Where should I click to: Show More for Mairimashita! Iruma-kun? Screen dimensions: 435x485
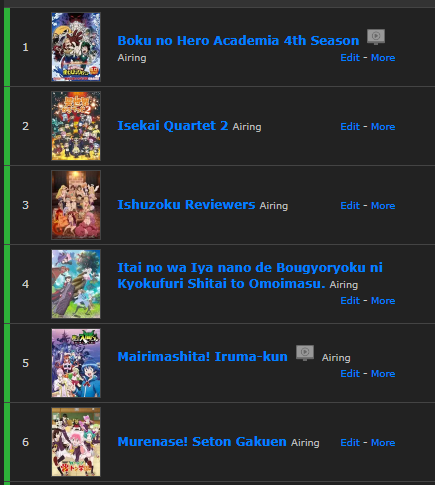(383, 374)
